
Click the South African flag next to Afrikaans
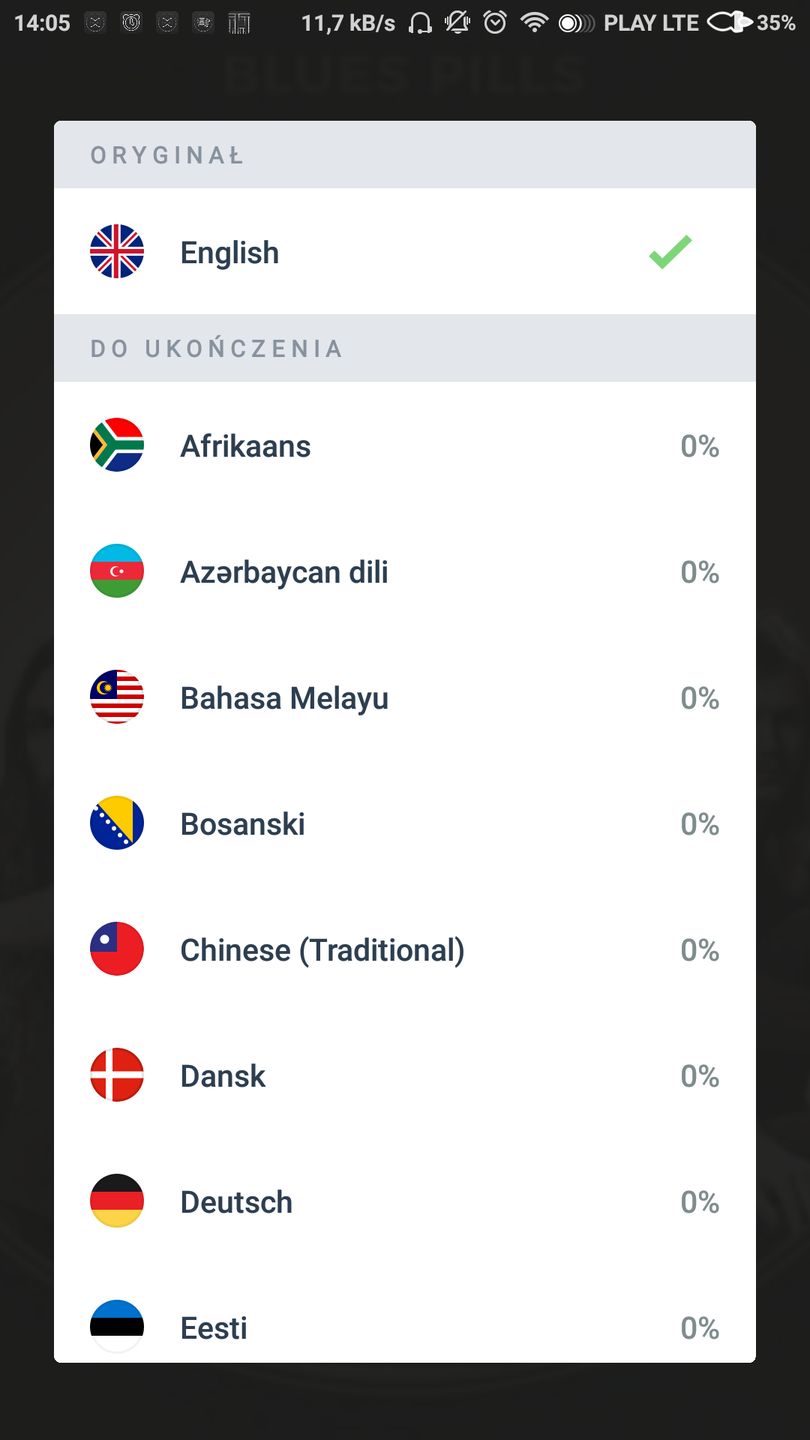(117, 445)
